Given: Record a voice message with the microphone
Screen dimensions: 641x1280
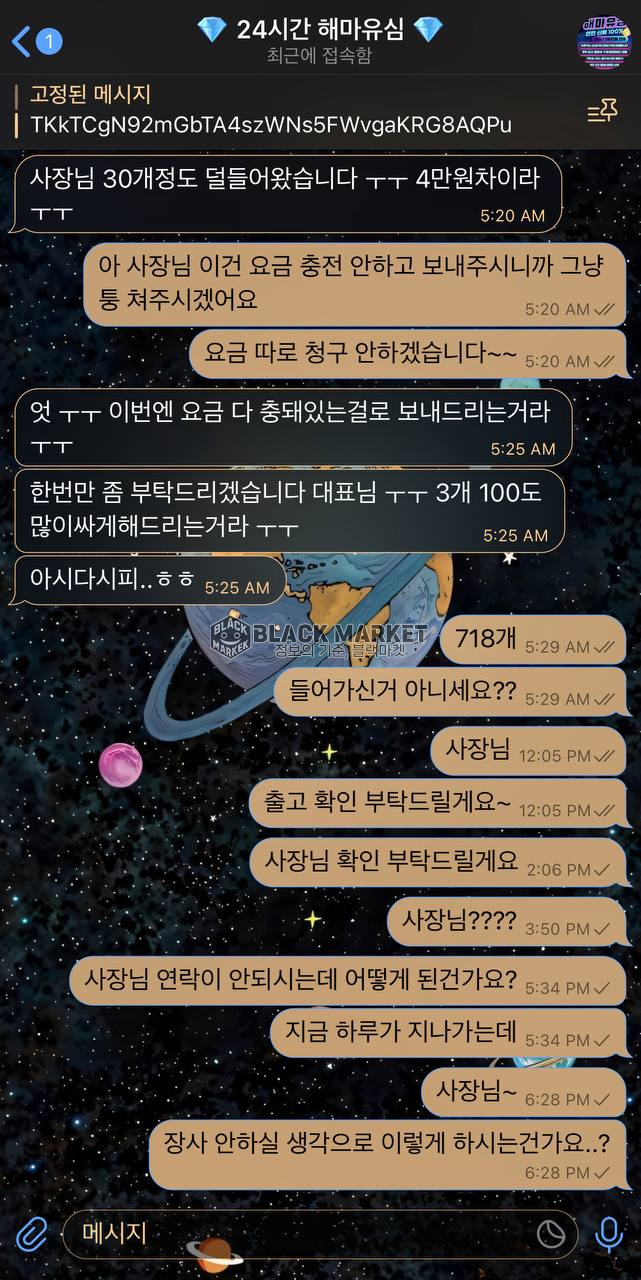Looking at the screenshot, I should coord(609,1234).
